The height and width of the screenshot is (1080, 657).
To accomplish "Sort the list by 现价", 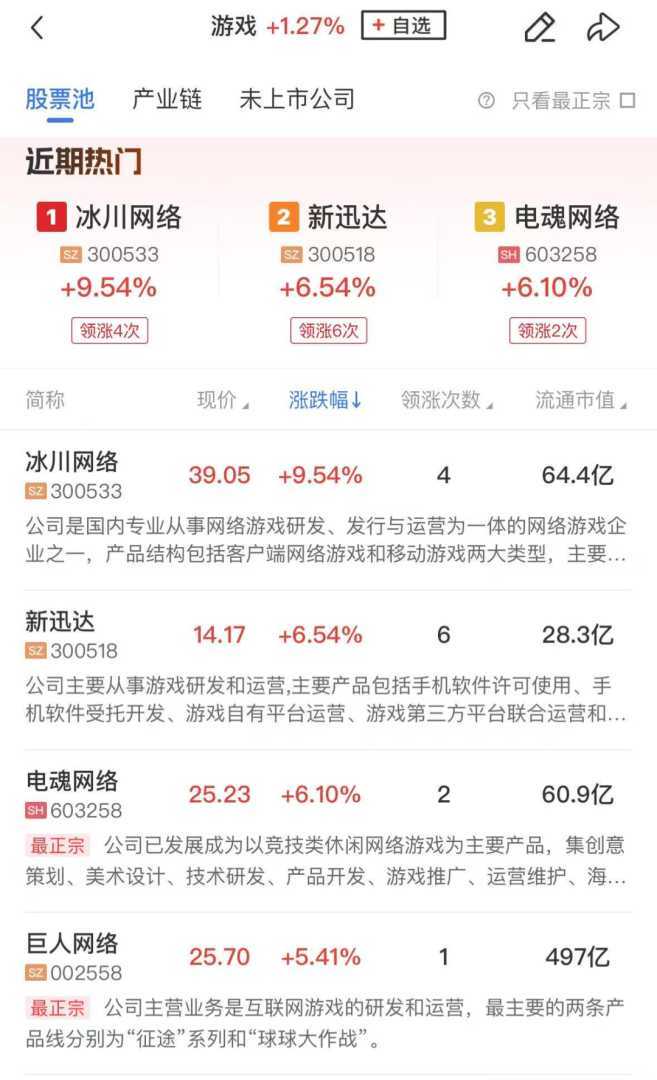I will pos(222,401).
